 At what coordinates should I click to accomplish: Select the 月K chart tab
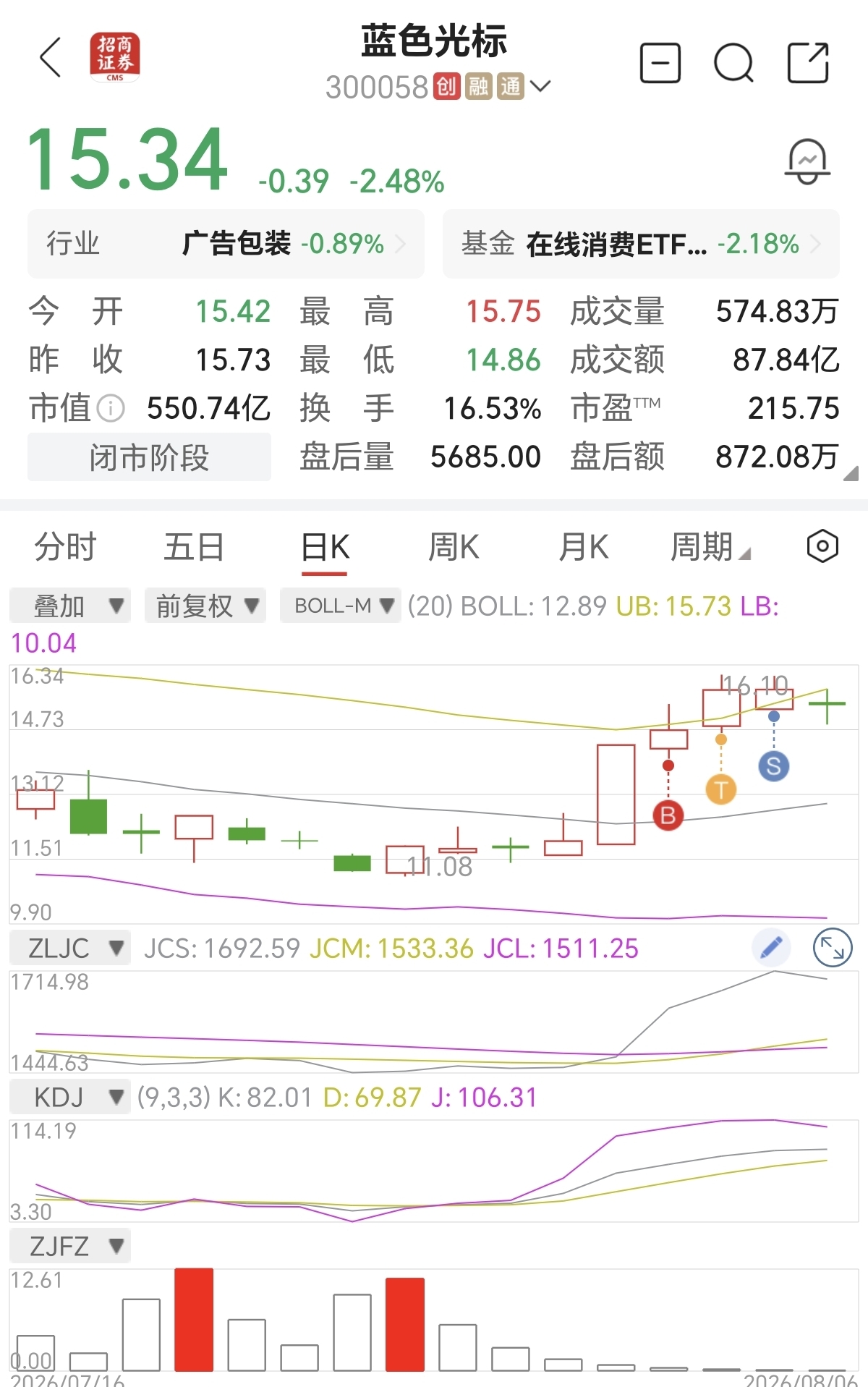(584, 547)
